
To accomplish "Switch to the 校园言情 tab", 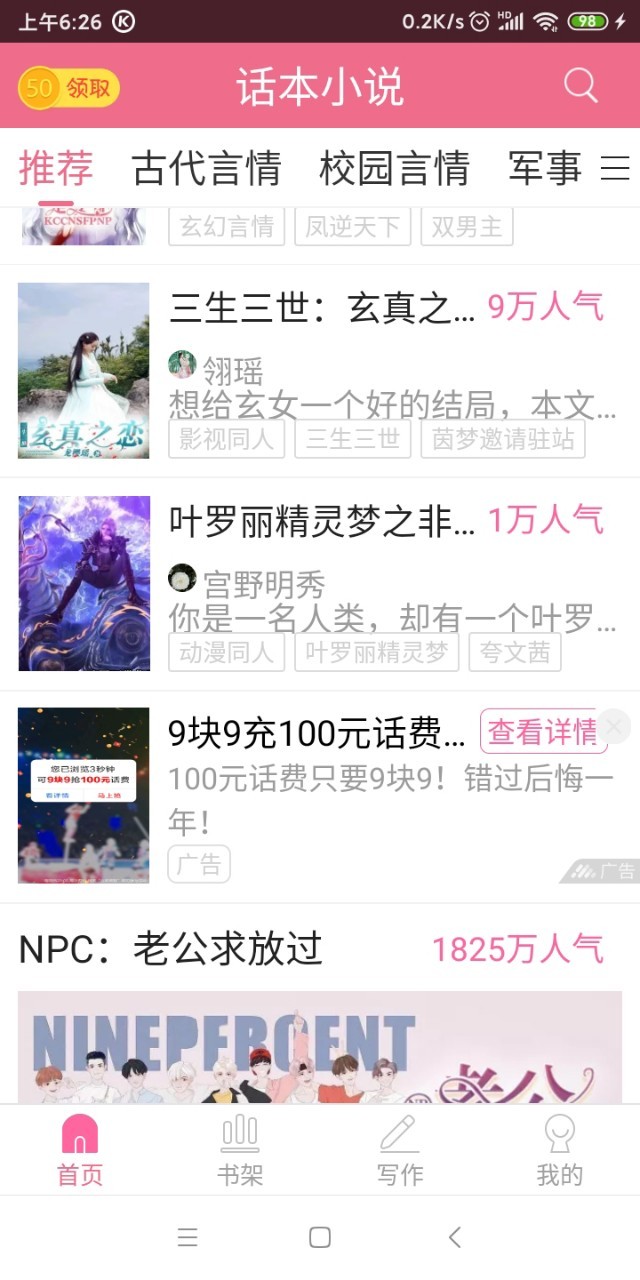I will click(394, 169).
